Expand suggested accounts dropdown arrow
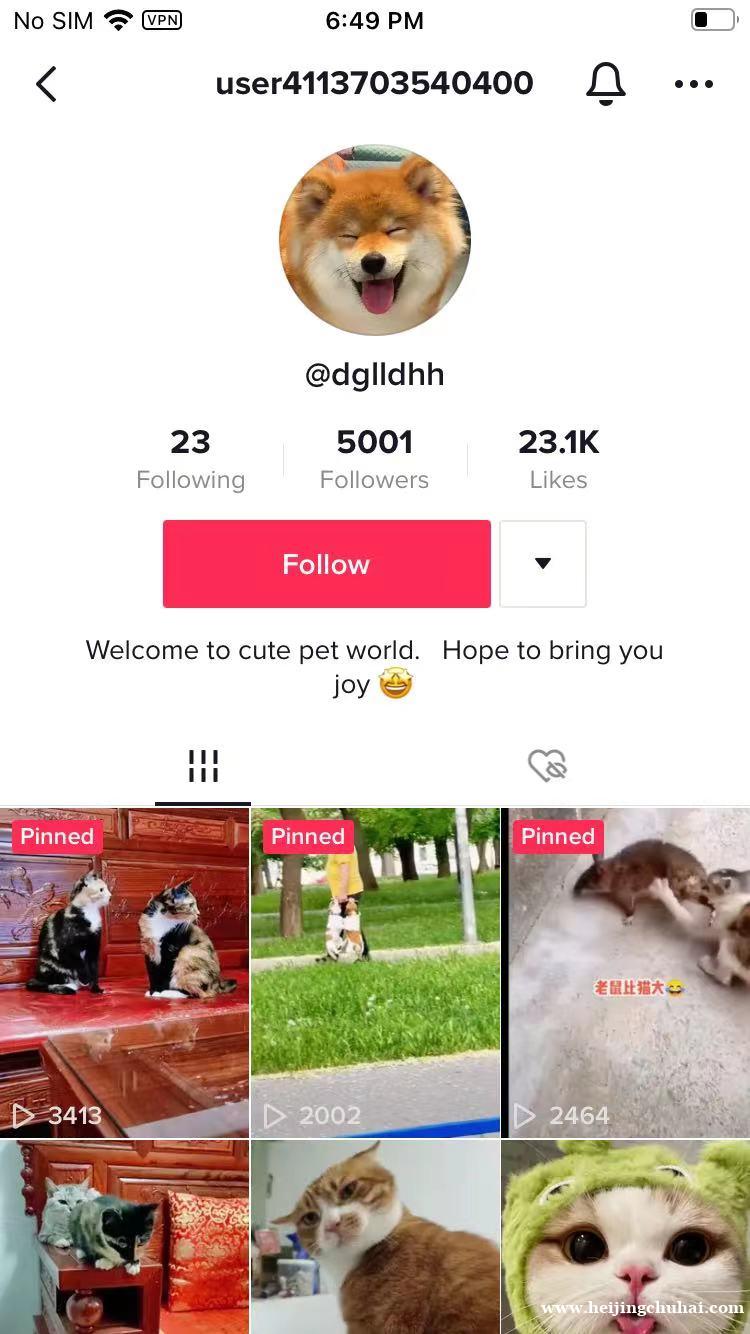Viewport: 750px width, 1334px height. point(542,564)
